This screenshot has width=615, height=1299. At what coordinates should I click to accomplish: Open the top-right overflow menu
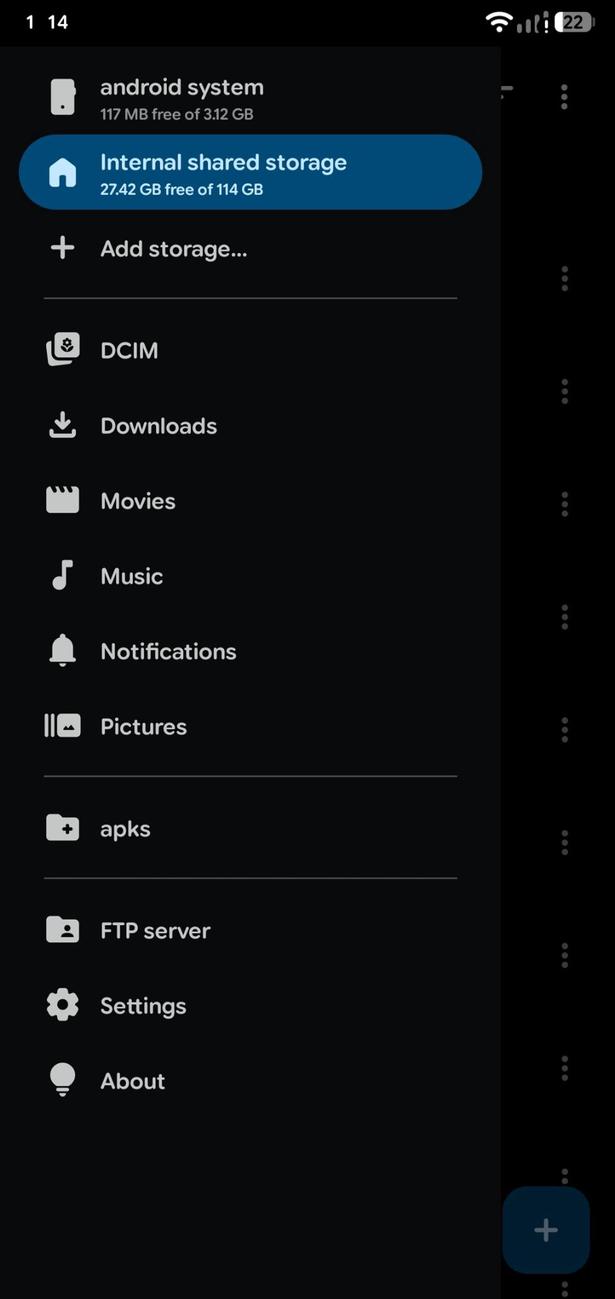coord(564,97)
